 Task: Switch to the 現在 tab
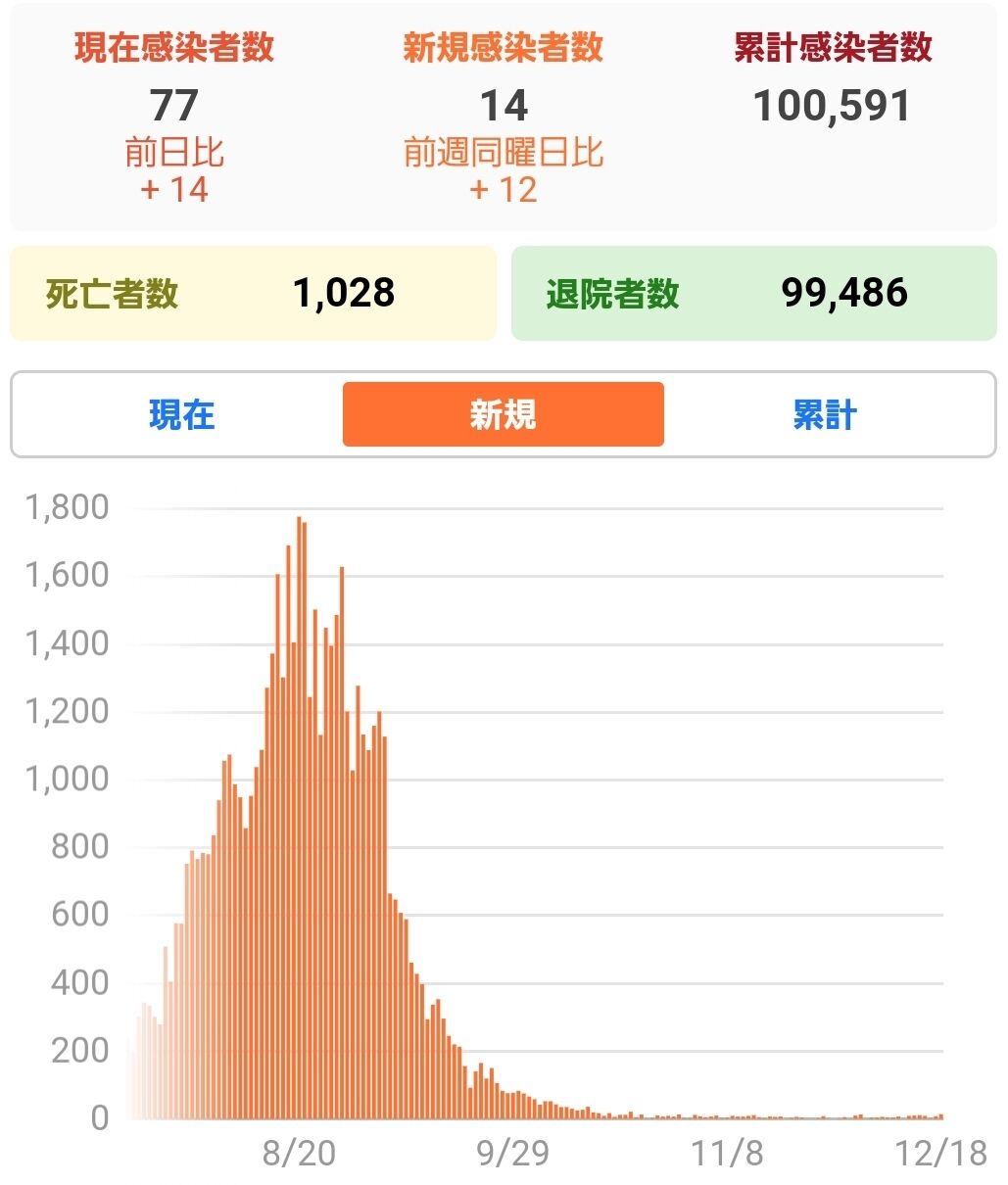181,415
